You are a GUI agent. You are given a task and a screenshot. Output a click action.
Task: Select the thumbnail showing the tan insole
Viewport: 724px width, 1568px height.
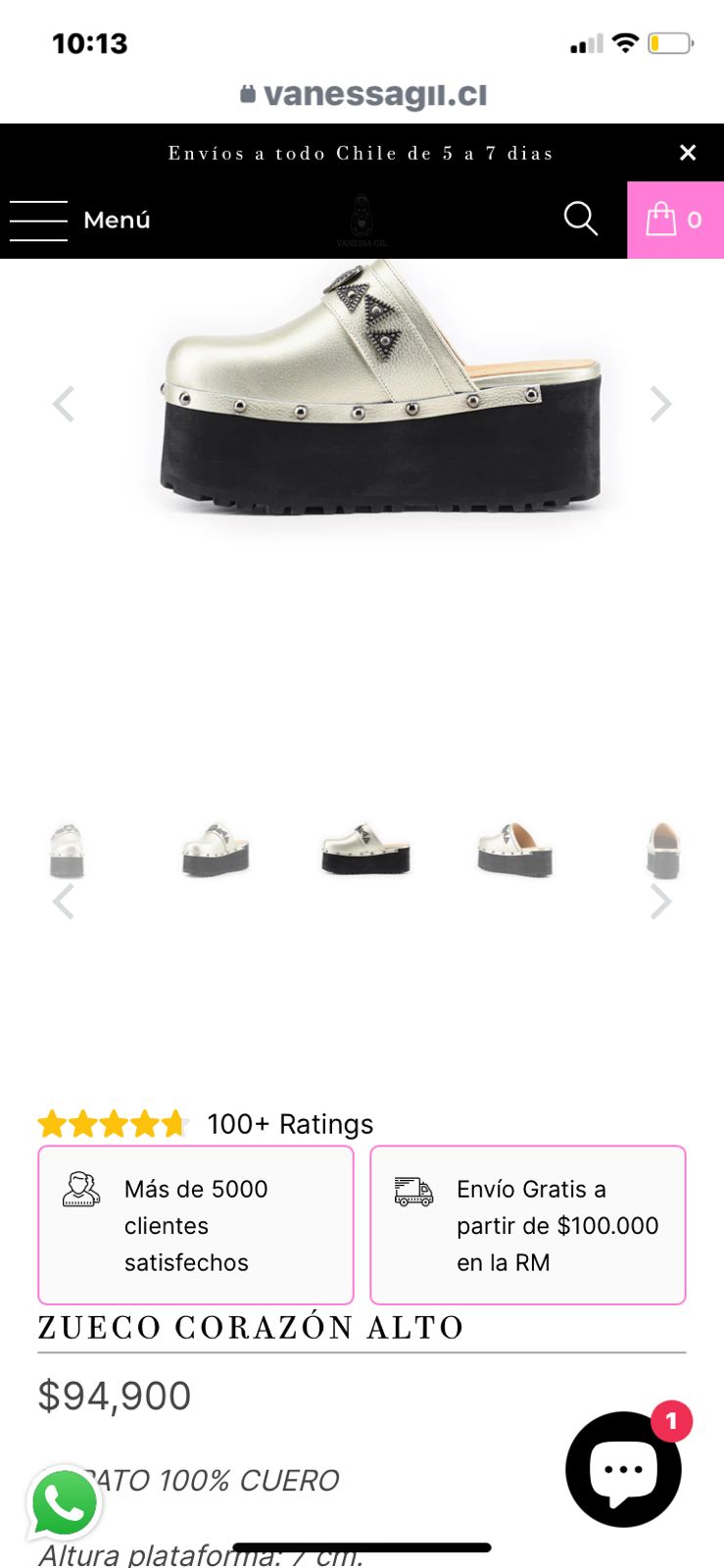514,849
